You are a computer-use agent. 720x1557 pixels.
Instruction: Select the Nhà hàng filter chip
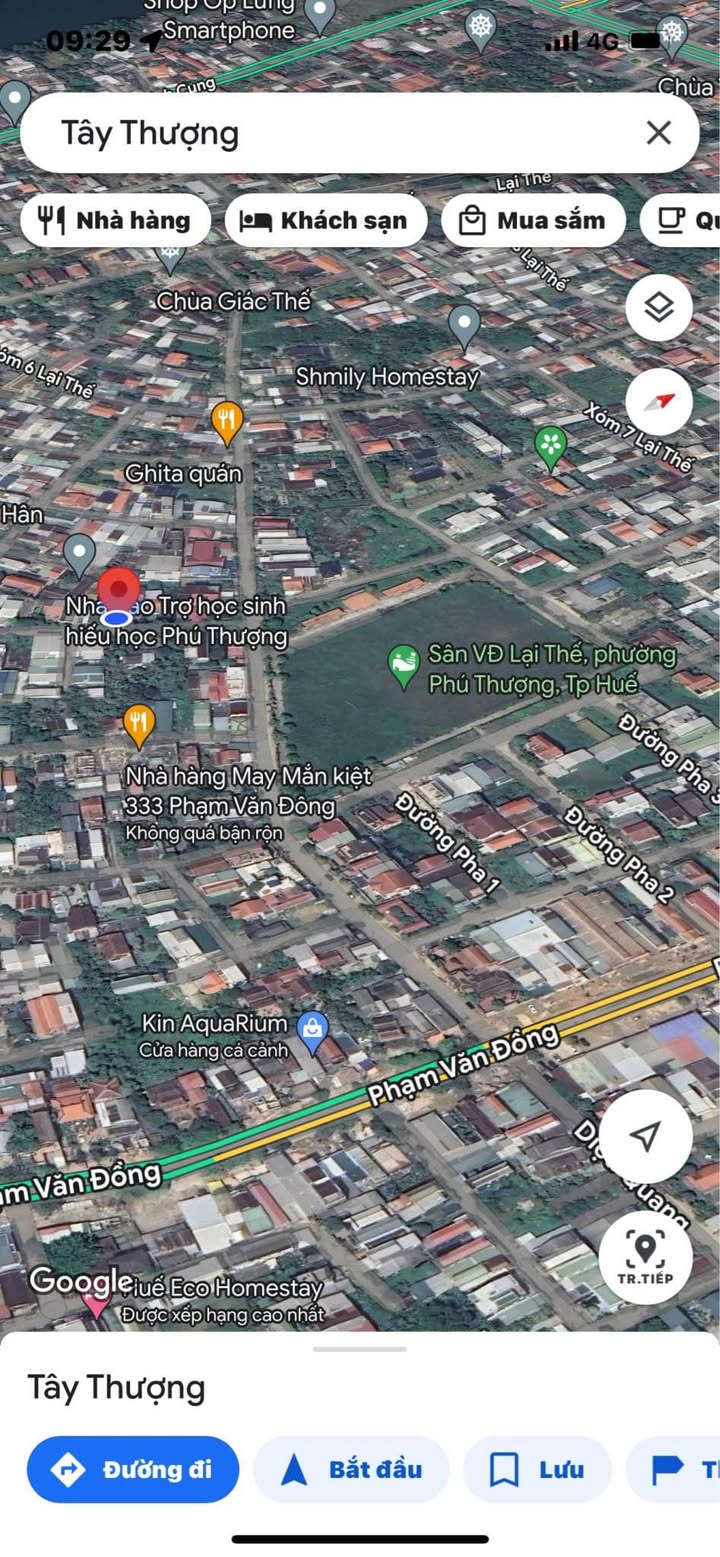[115, 220]
